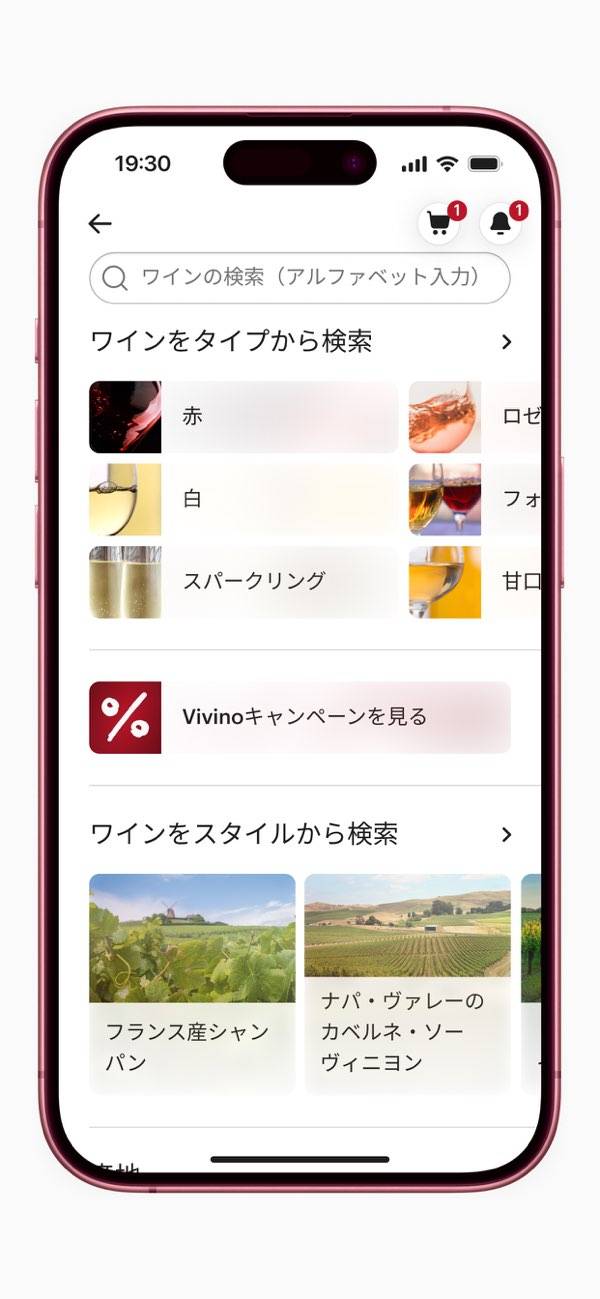The height and width of the screenshot is (1299, 600).
Task: Expand the search-by-type section via its chevron
Action: tap(506, 342)
